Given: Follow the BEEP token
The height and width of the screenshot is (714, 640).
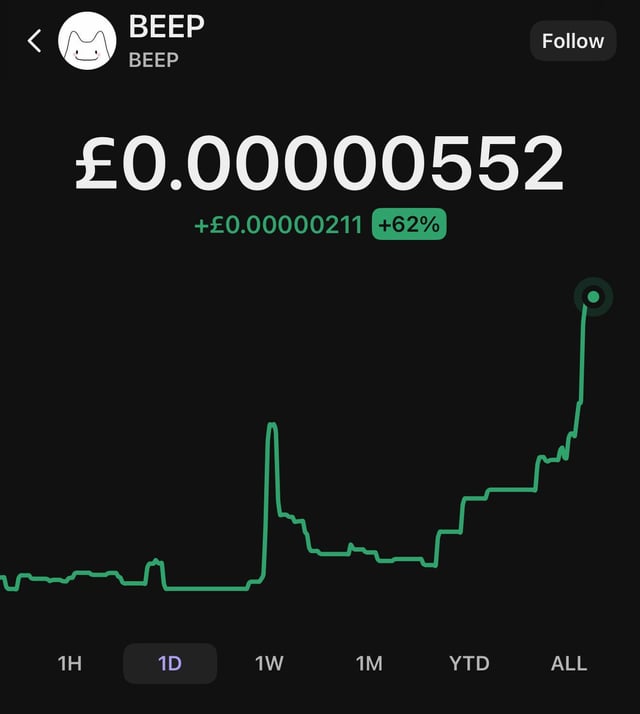Looking at the screenshot, I should click(573, 41).
